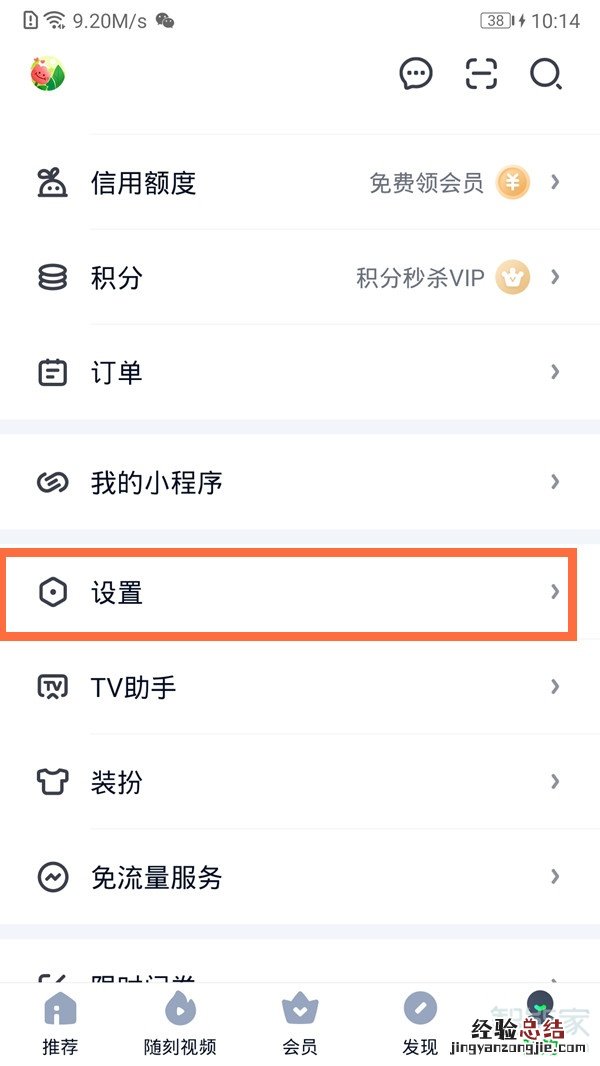600x1066 pixels.
Task: Launch the QR code scanner
Action: [481, 75]
